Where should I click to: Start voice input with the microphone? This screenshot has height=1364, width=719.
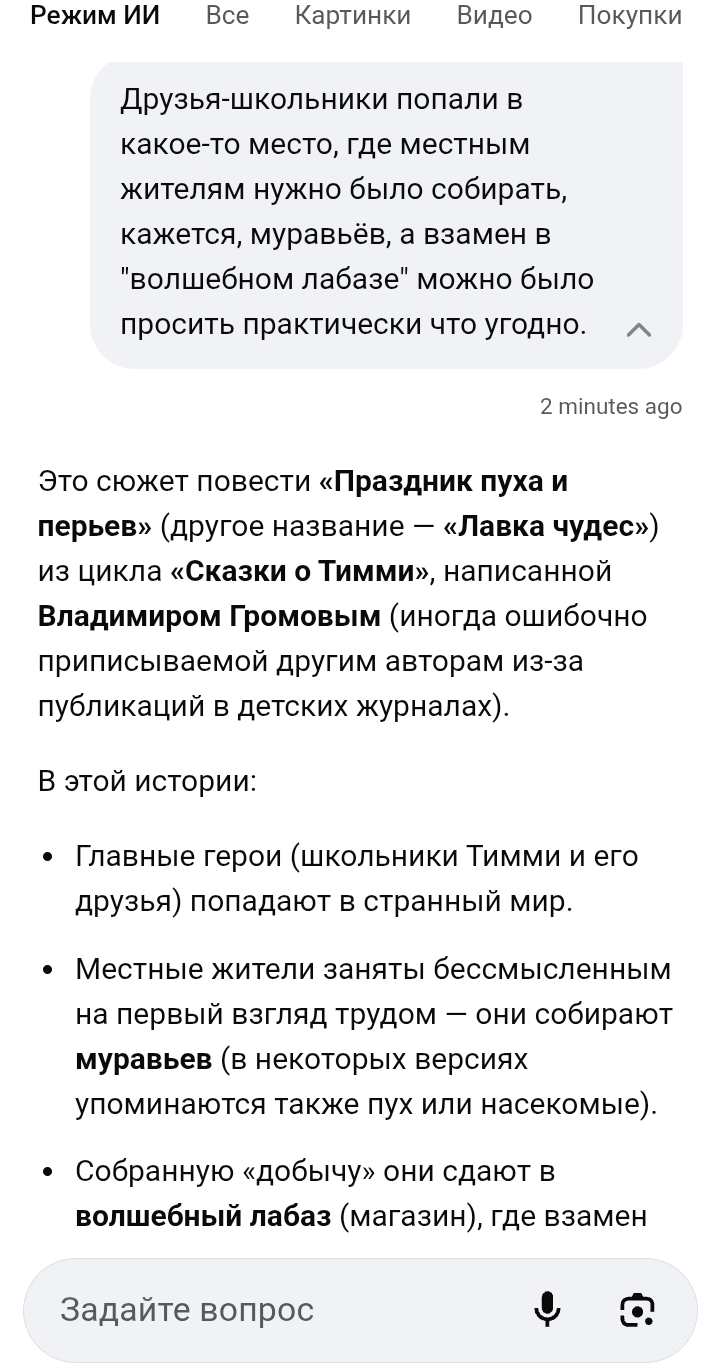pyautogui.click(x=547, y=1309)
